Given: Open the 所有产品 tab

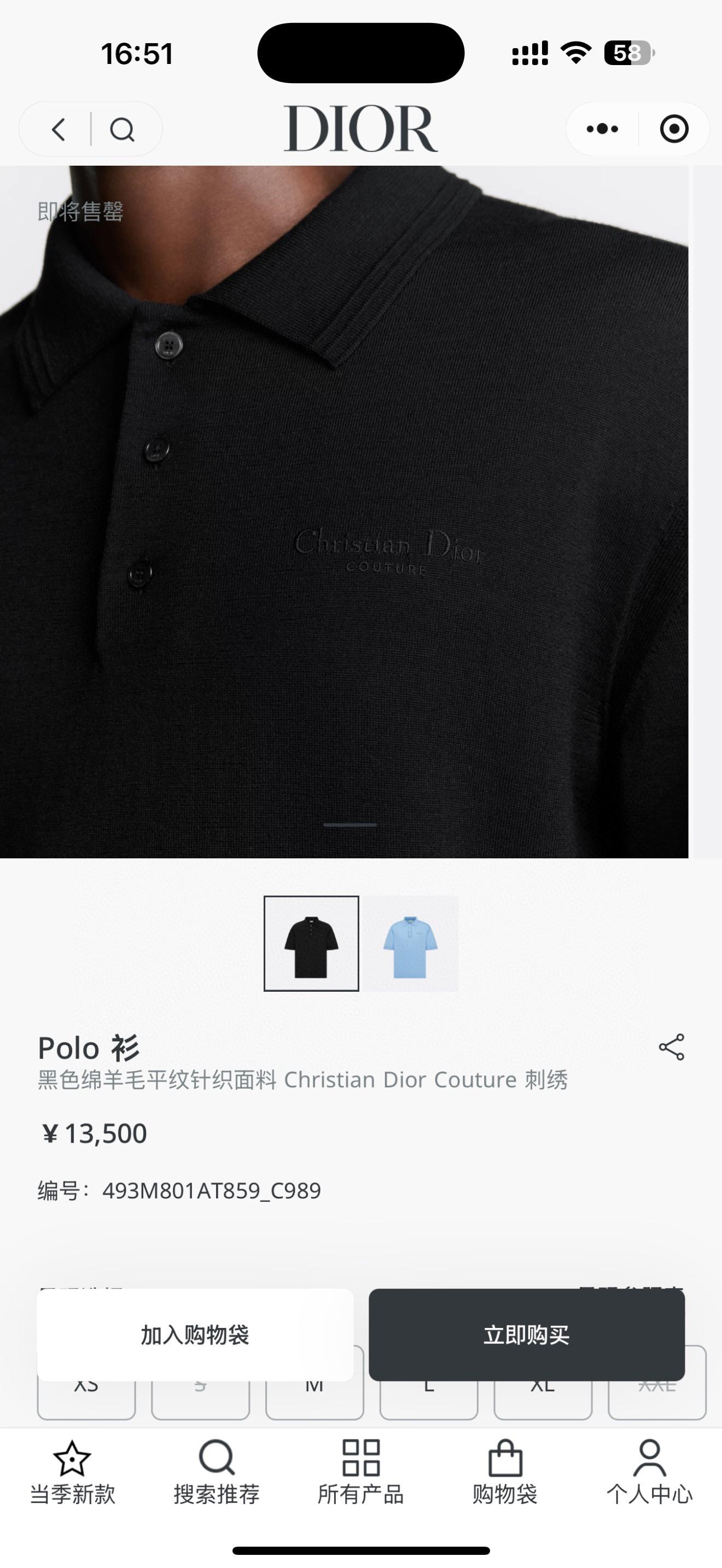Looking at the screenshot, I should pyautogui.click(x=361, y=1471).
